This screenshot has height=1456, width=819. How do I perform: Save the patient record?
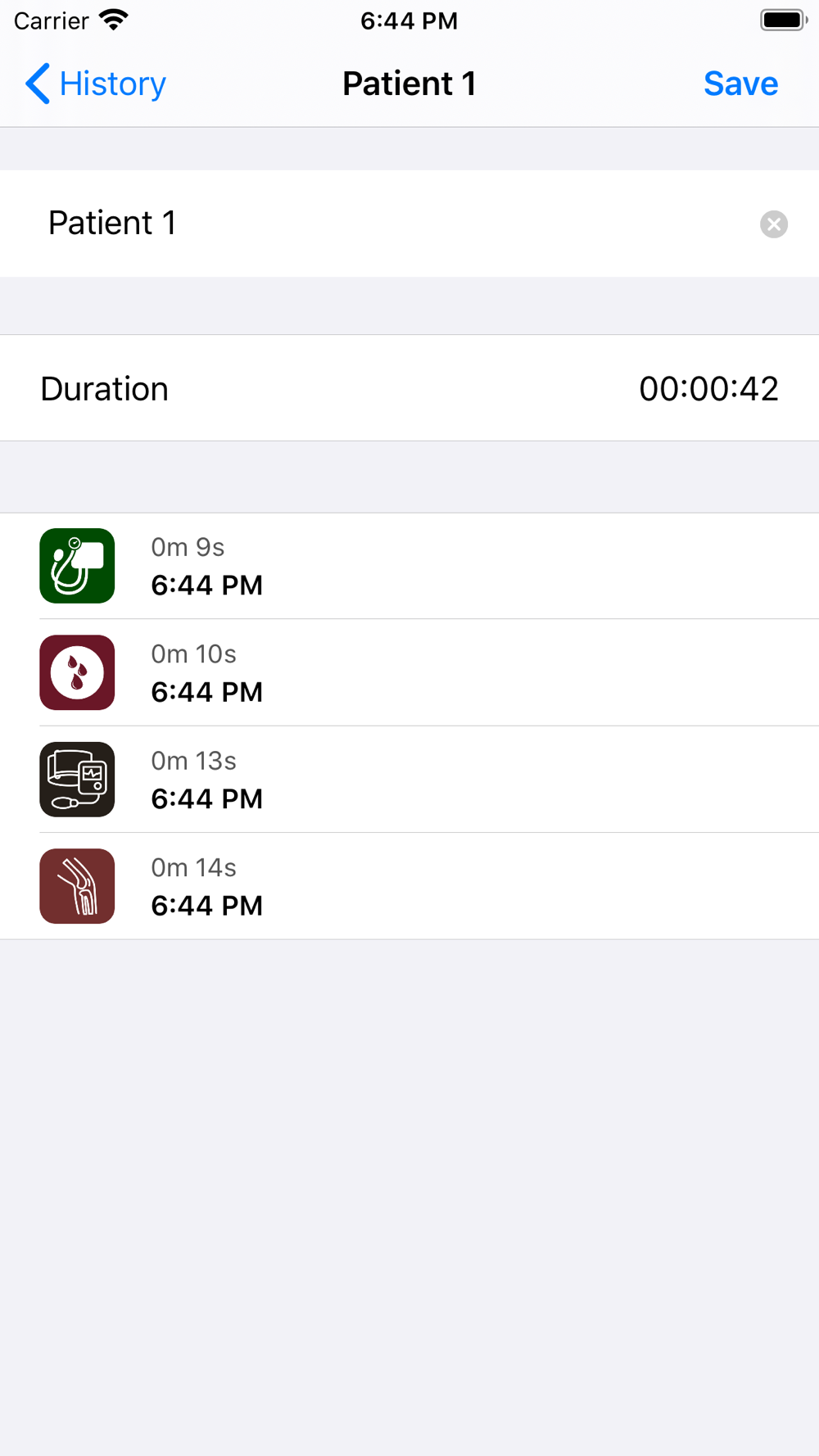740,84
